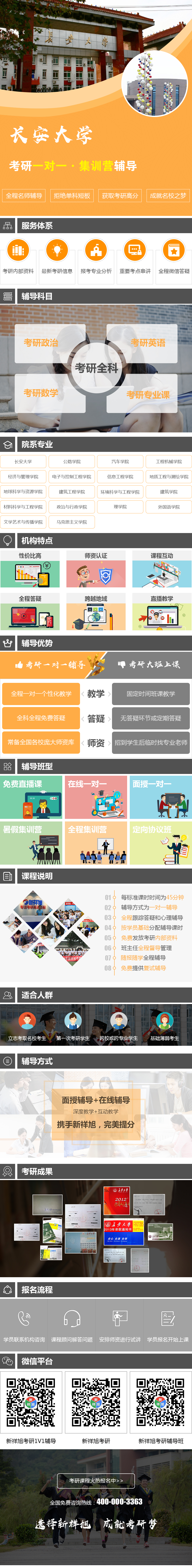Select 马克思主义学院 department
This screenshot has height=1568, width=192.
point(72,522)
